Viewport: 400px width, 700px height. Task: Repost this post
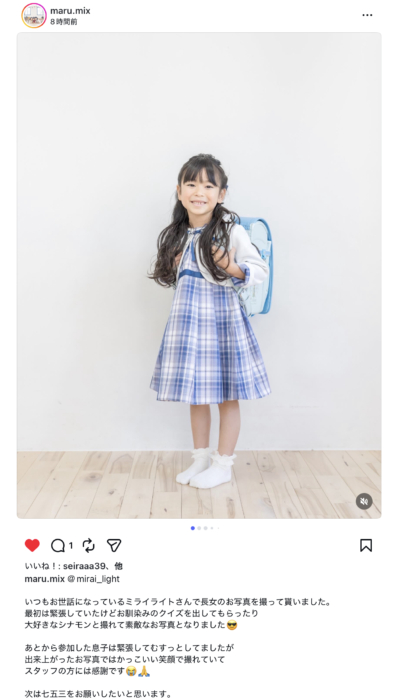88,545
